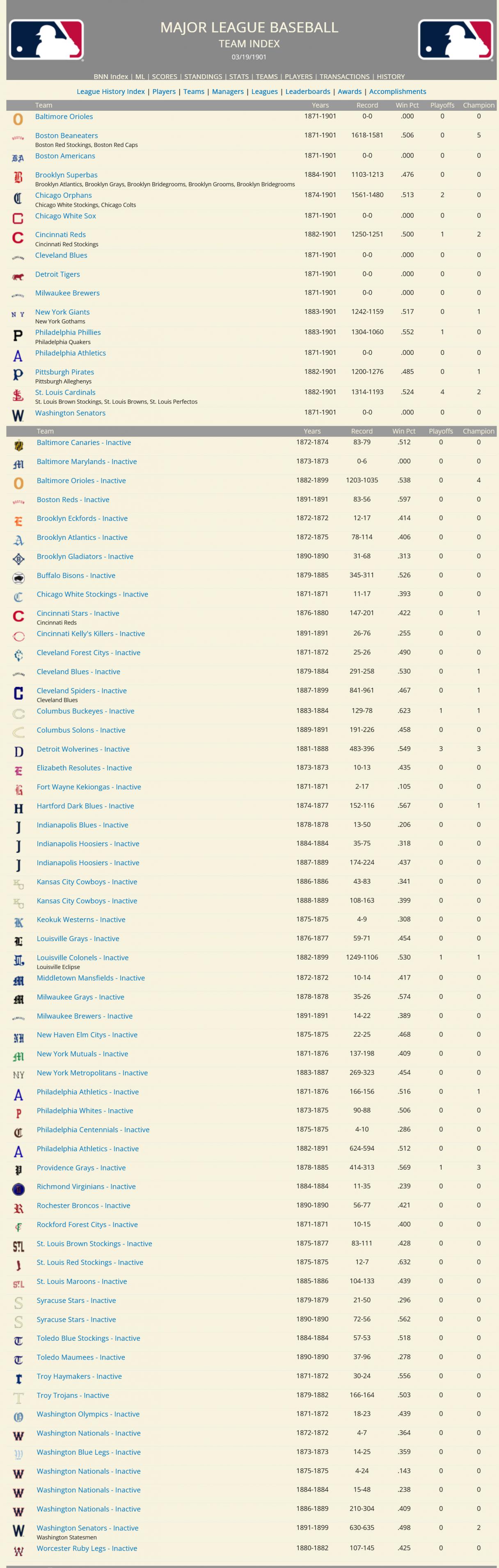Open the New York Giants page
Viewport: 499px width, 1568px height.
62,312
